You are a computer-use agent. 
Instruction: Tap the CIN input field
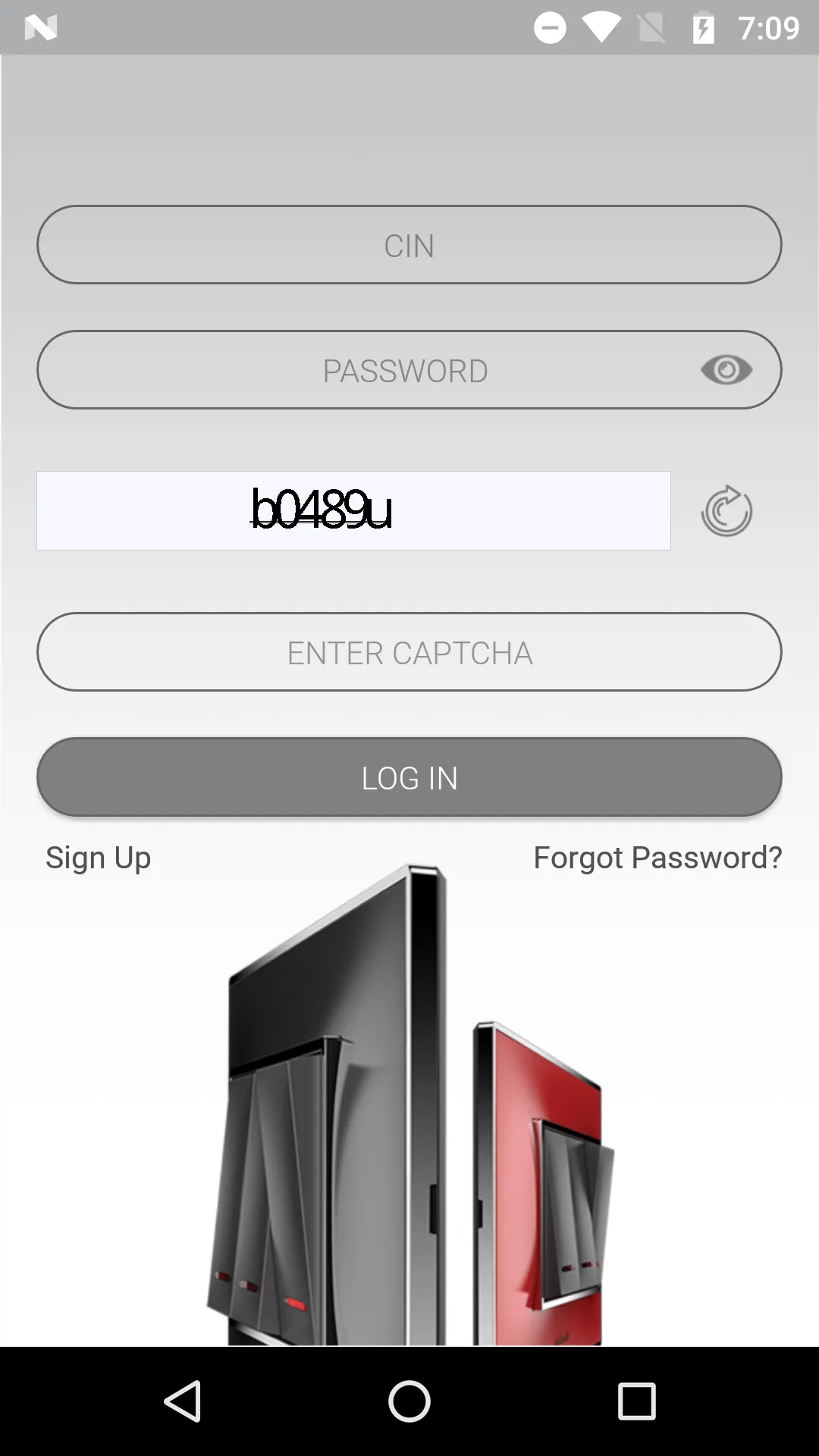click(x=409, y=245)
